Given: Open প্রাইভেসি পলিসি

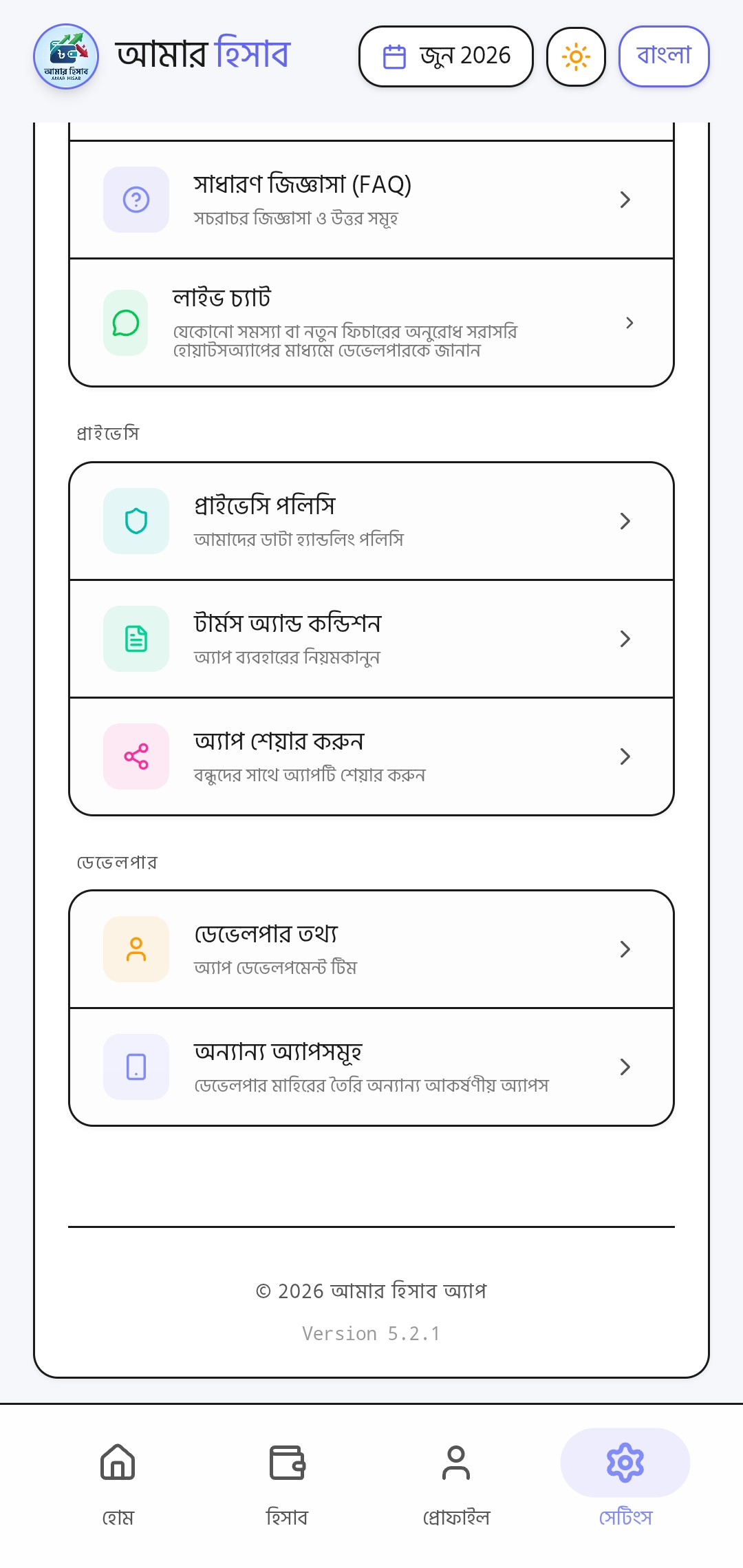Looking at the screenshot, I should (371, 521).
